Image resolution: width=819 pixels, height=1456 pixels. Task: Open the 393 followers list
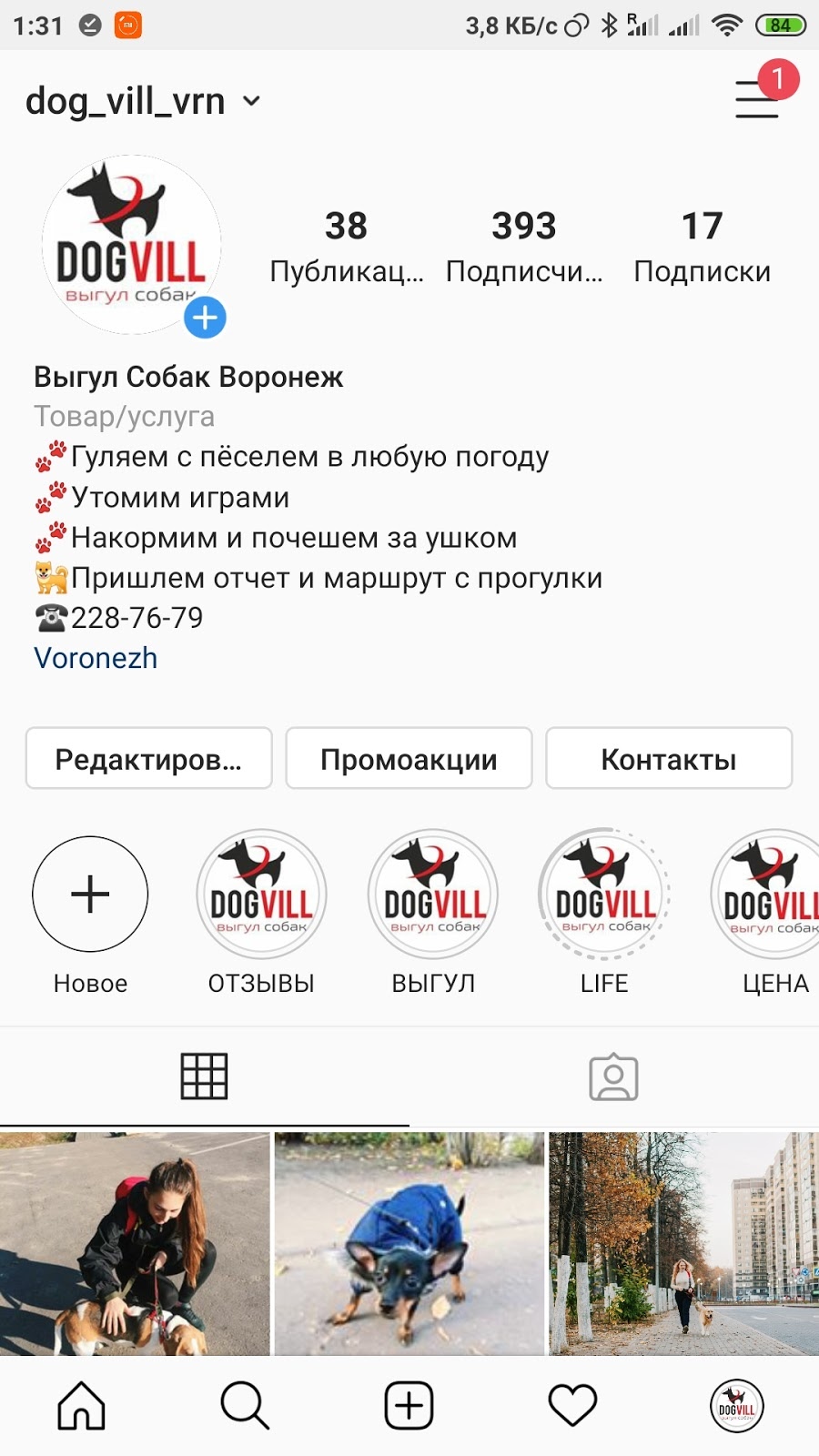coord(523,246)
